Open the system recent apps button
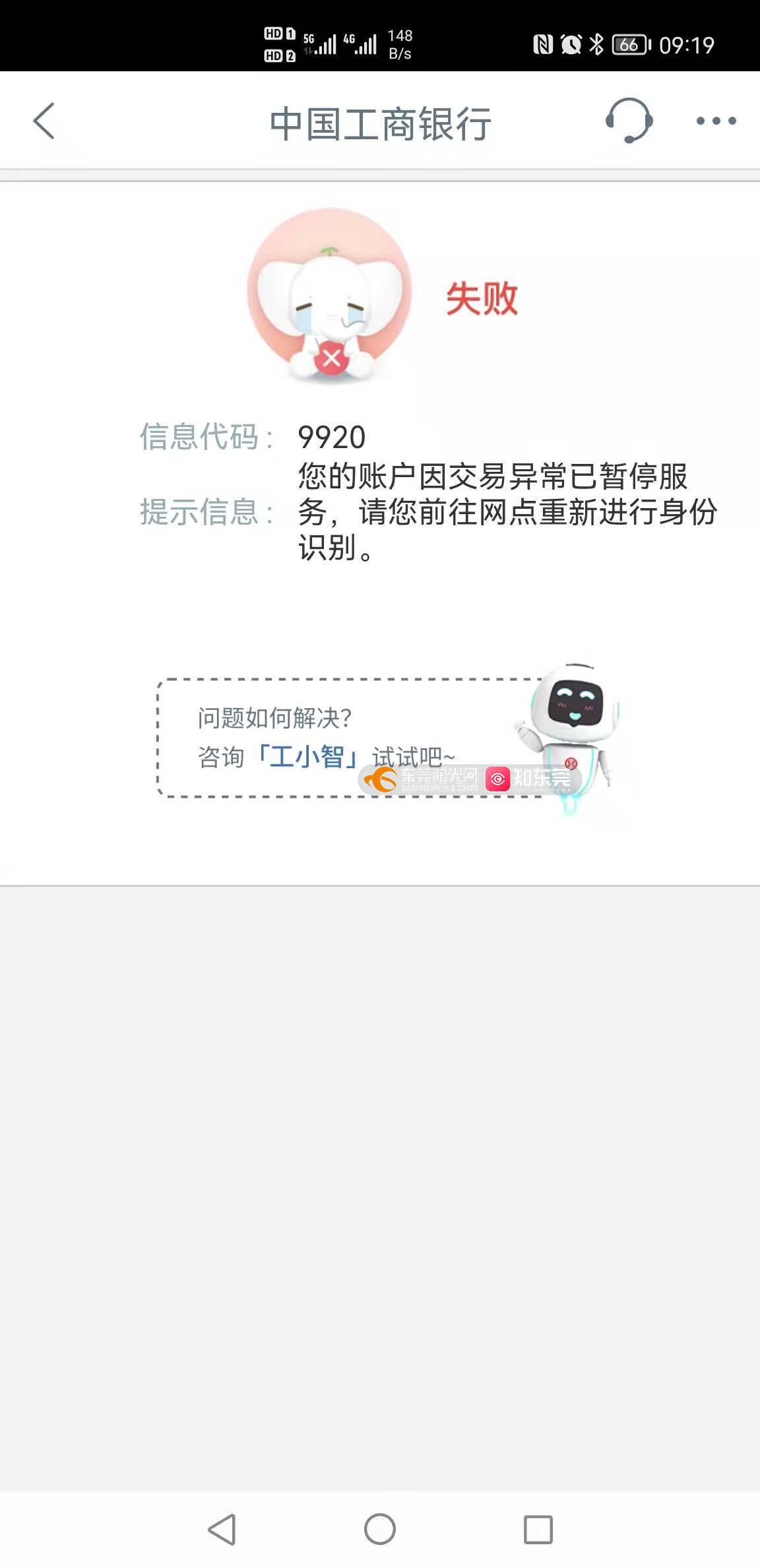This screenshot has height=1568, width=760. click(538, 1529)
